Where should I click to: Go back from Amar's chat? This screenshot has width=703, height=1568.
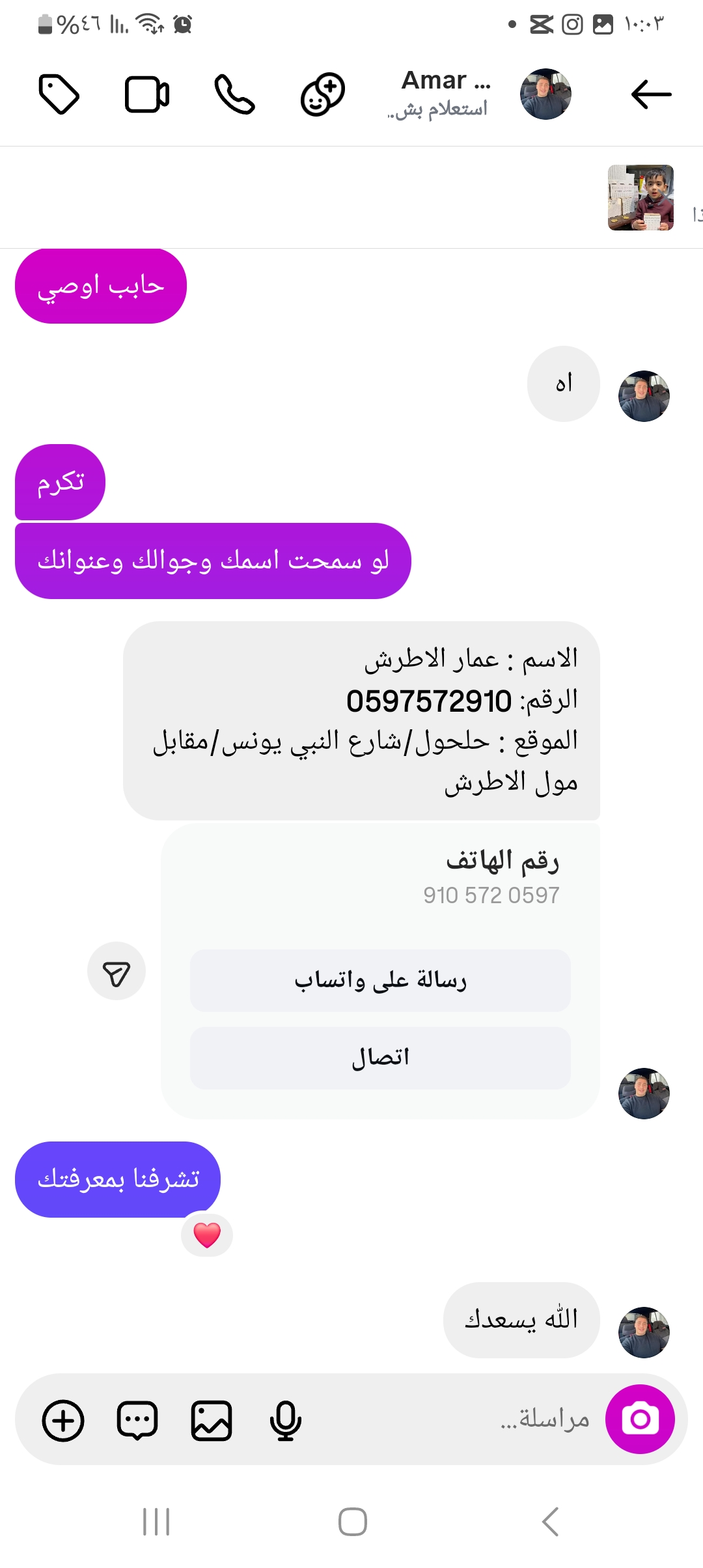tap(651, 94)
